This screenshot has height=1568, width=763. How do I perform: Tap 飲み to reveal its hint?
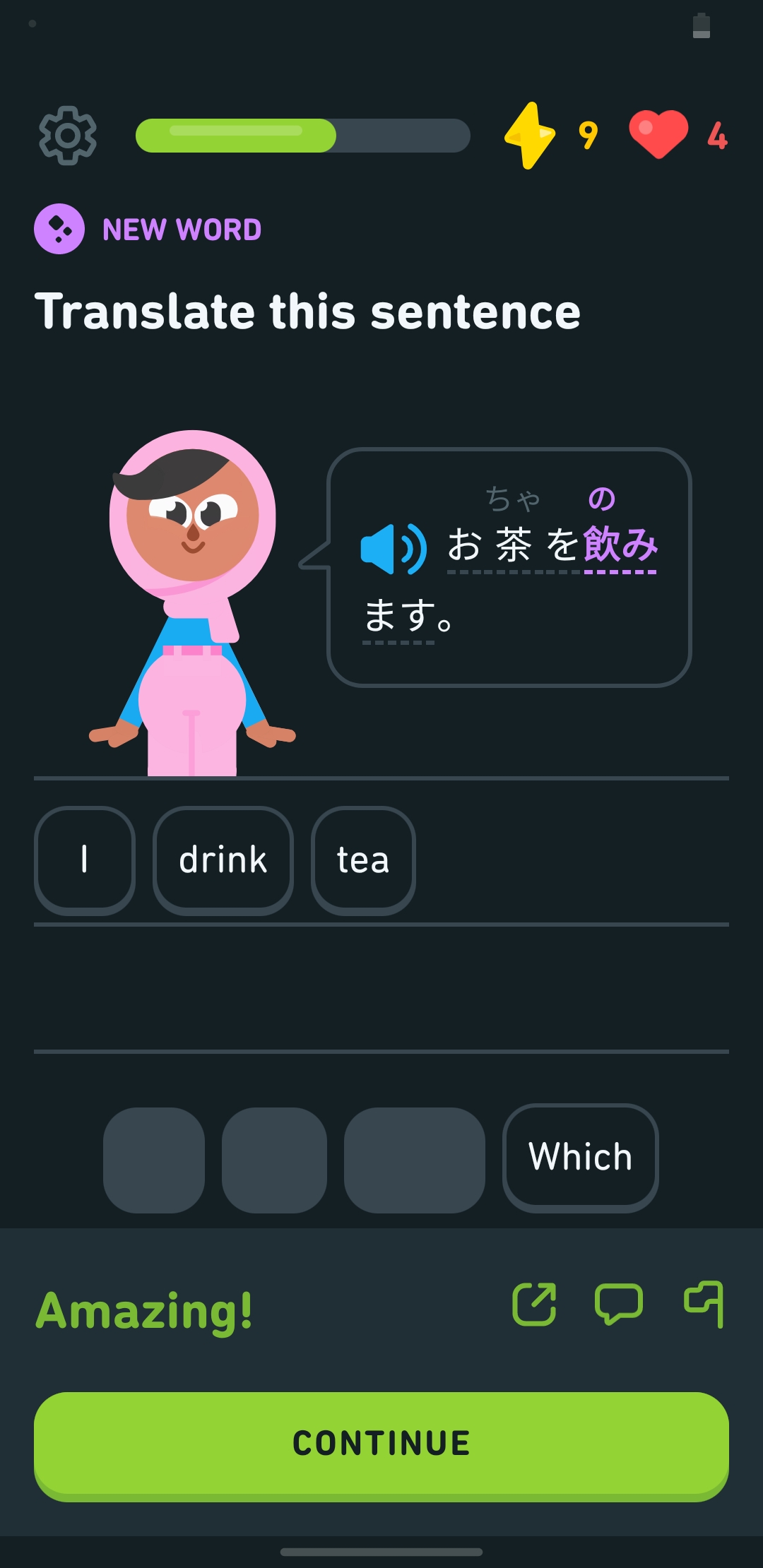pos(620,547)
